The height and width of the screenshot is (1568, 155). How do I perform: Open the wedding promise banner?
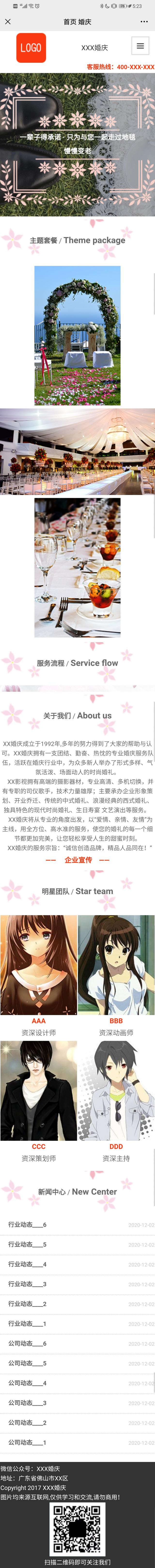pos(77,144)
